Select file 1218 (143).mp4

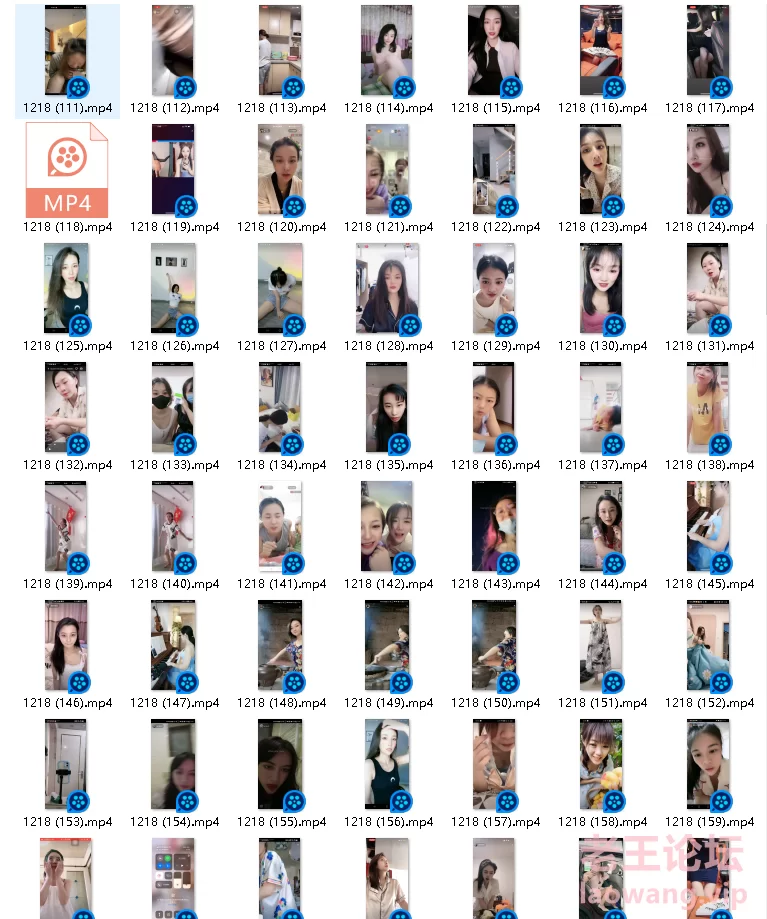pyautogui.click(x=494, y=527)
